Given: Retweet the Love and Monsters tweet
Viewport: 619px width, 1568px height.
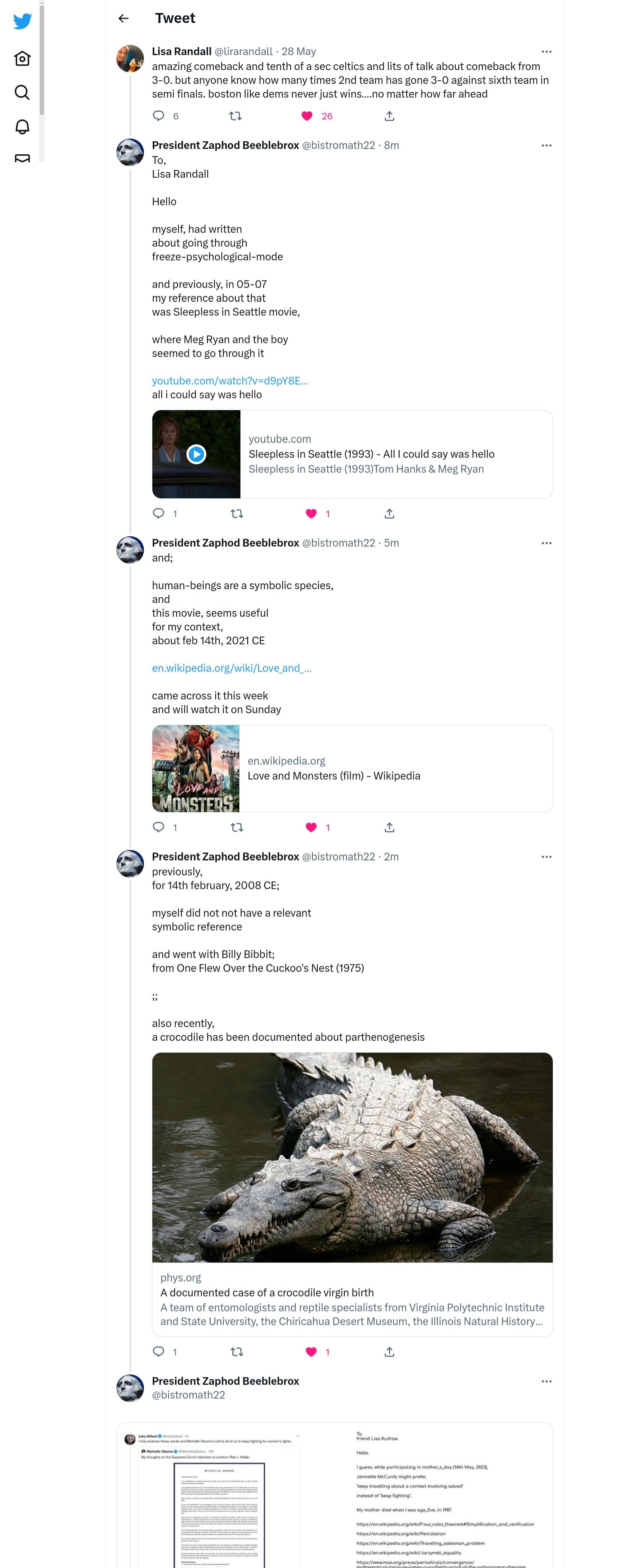Looking at the screenshot, I should click(x=237, y=827).
